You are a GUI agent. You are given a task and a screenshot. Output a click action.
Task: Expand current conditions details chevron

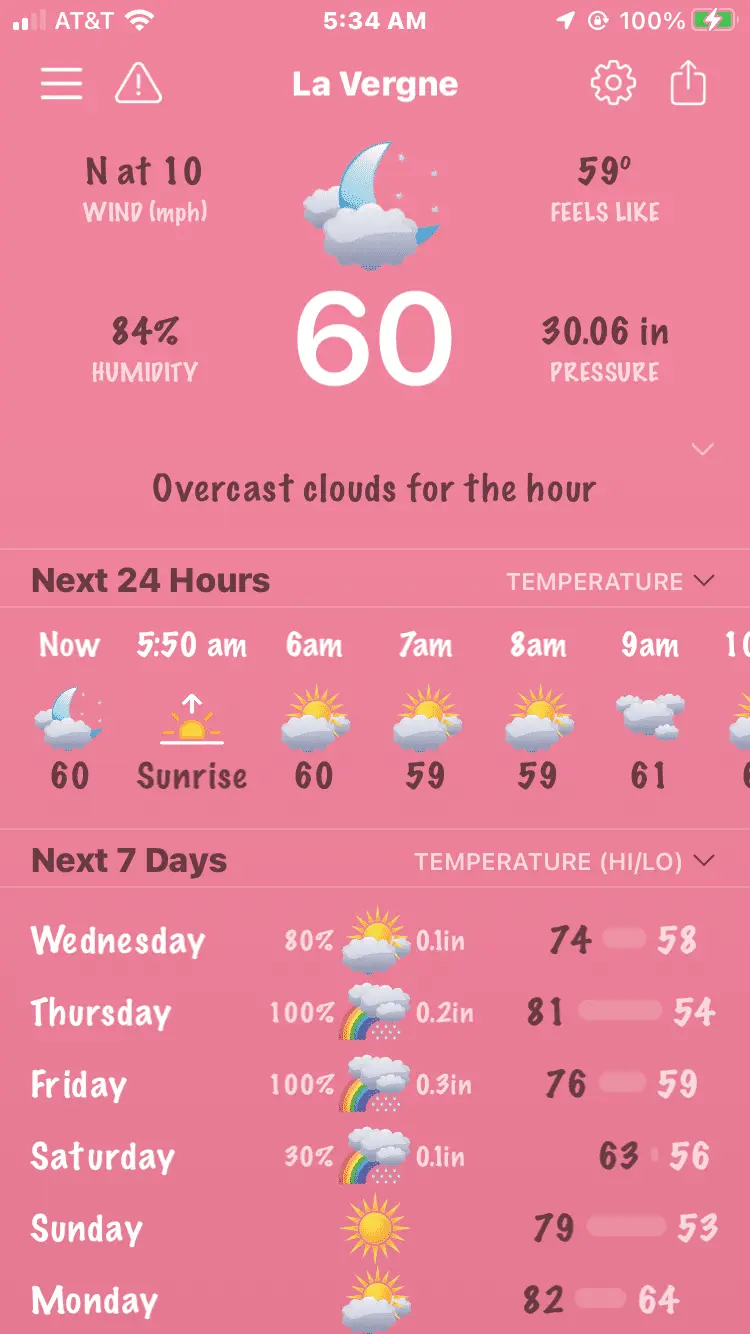click(x=703, y=449)
